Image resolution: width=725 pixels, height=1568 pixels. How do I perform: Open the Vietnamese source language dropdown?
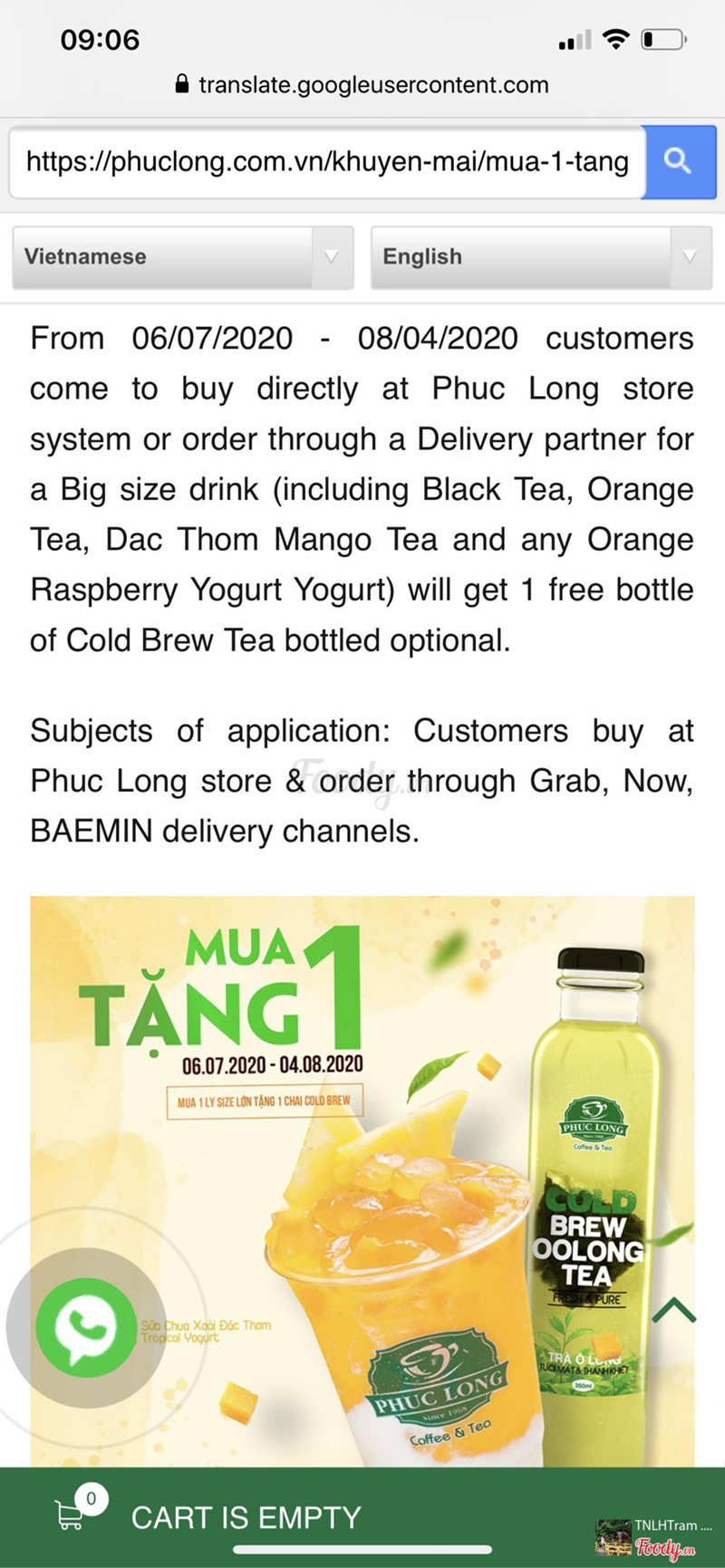click(182, 257)
